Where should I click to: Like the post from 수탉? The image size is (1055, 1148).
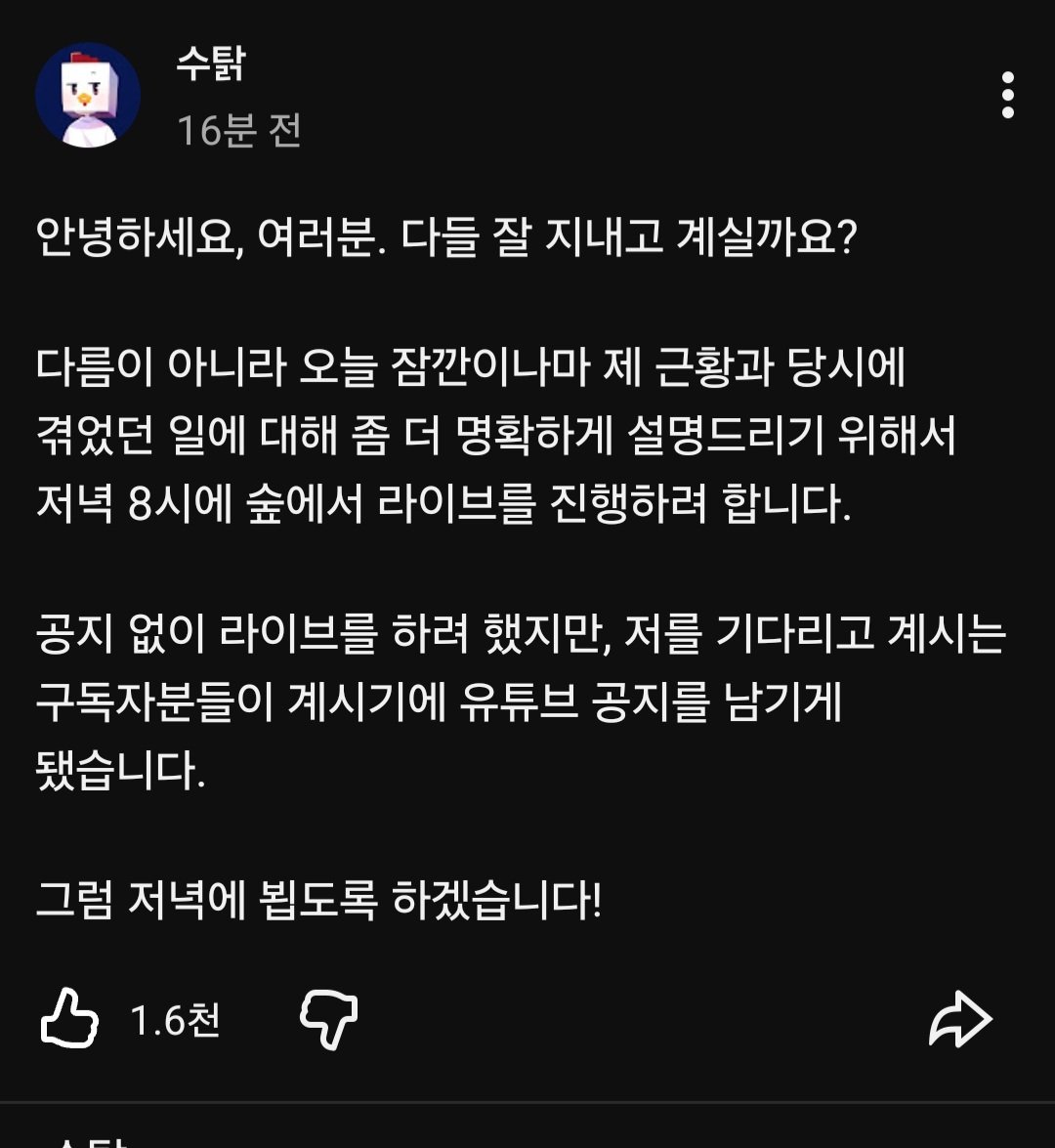(x=69, y=1018)
